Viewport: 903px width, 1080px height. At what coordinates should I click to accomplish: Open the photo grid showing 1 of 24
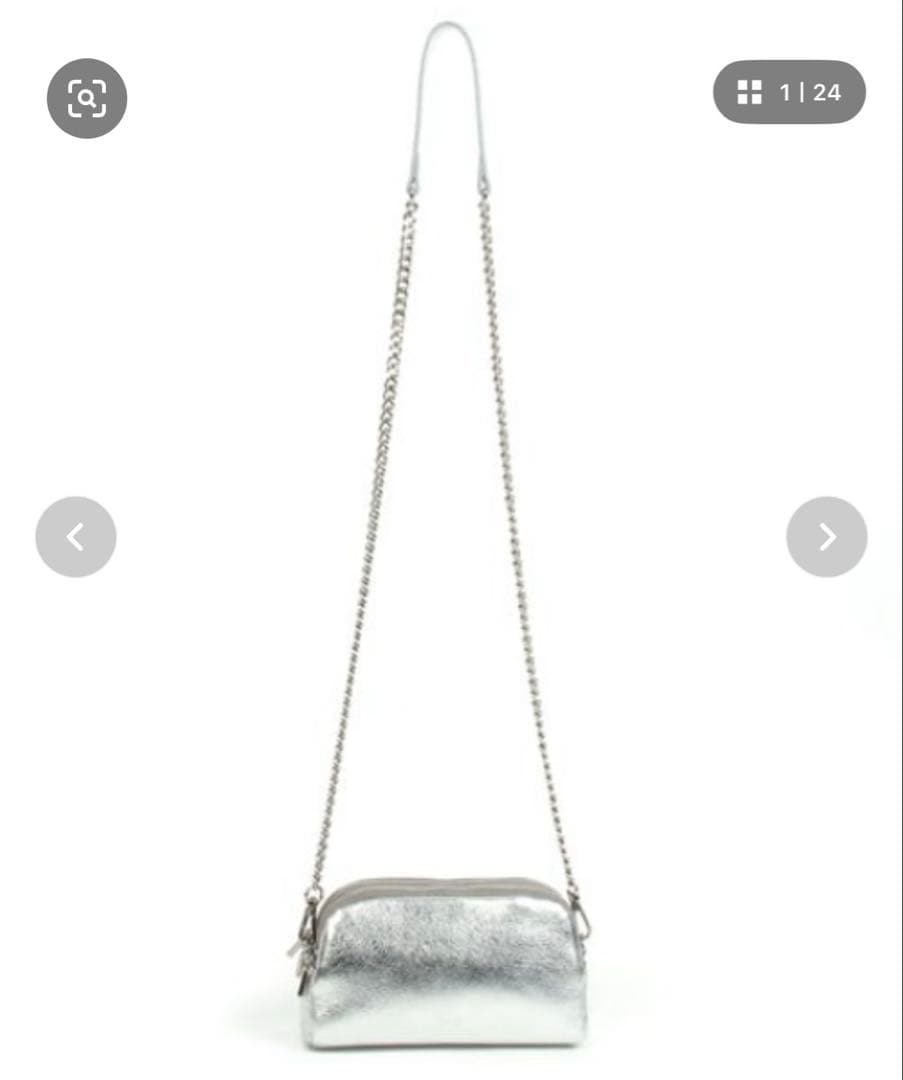click(x=789, y=92)
